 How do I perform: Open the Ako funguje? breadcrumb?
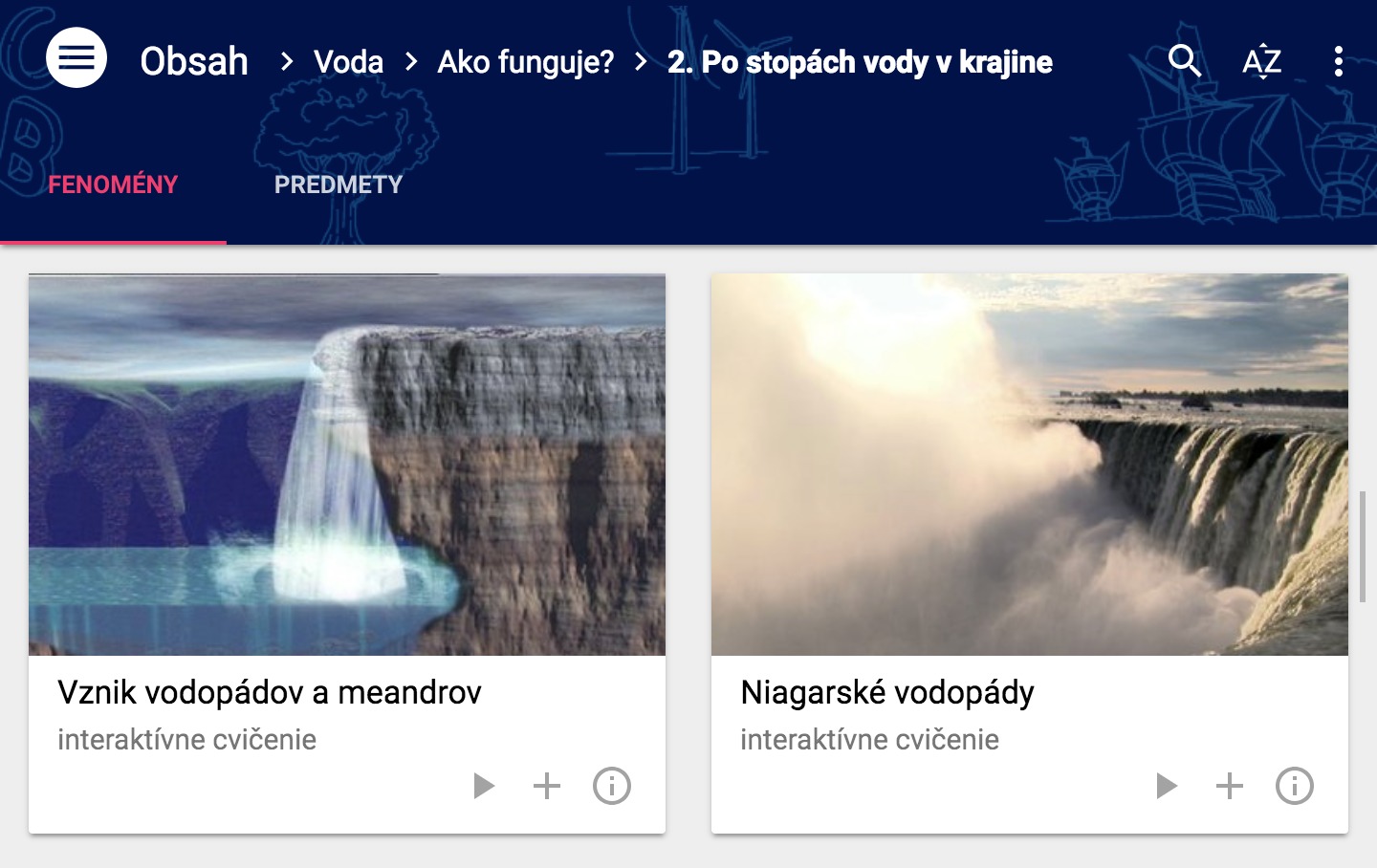click(x=525, y=62)
